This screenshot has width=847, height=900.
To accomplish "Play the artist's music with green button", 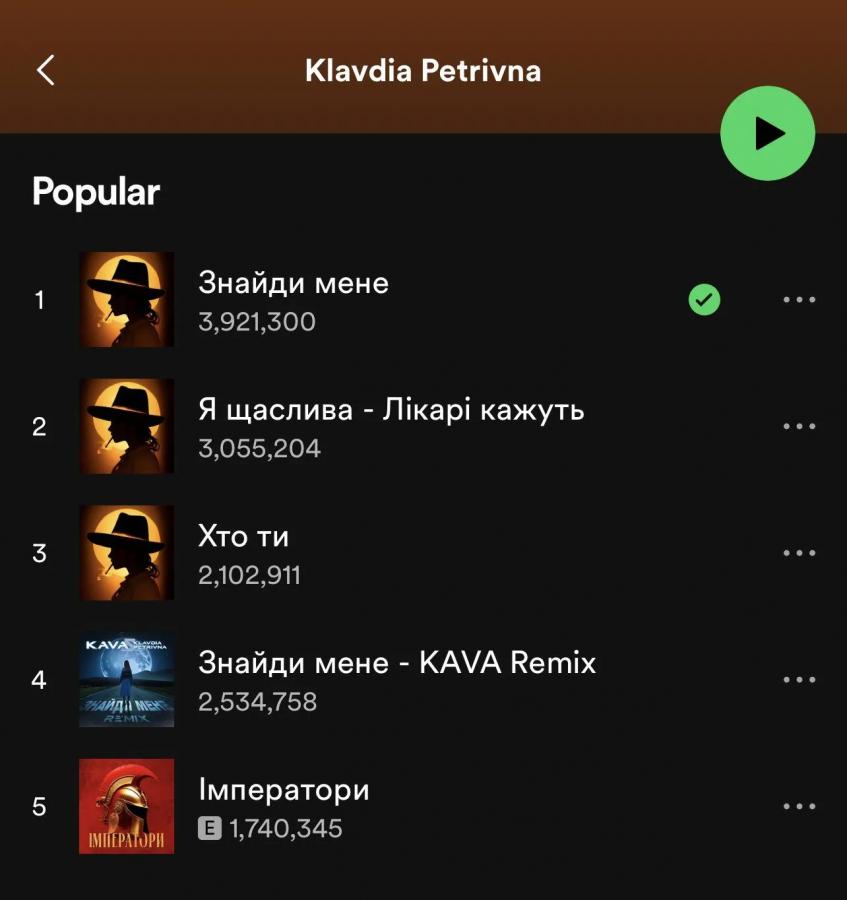I will coord(768,133).
